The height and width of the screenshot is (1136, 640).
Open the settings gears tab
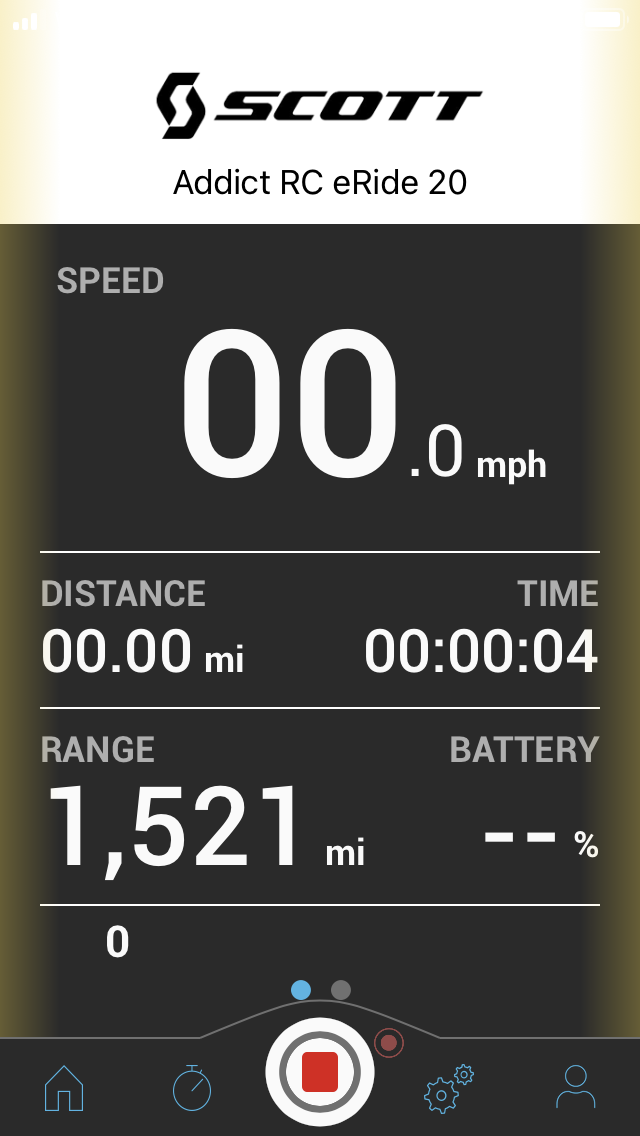pyautogui.click(x=448, y=1089)
